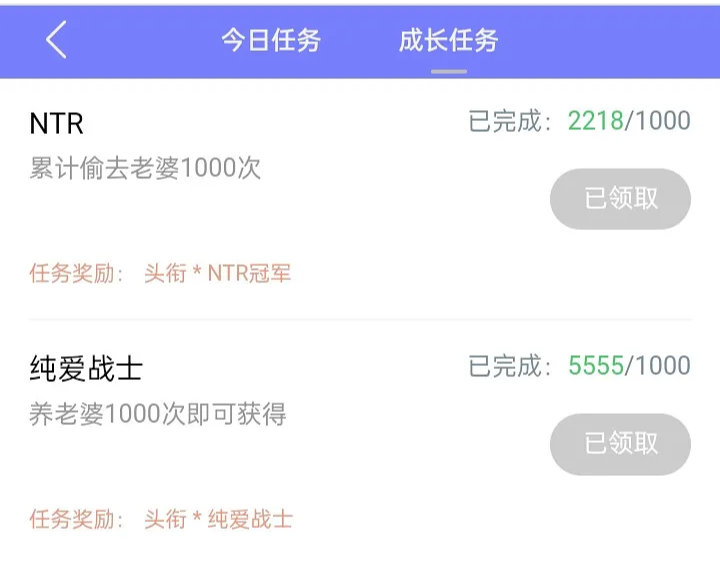Tap 已领取 button for NTR task
This screenshot has height=568, width=720.
(620, 198)
